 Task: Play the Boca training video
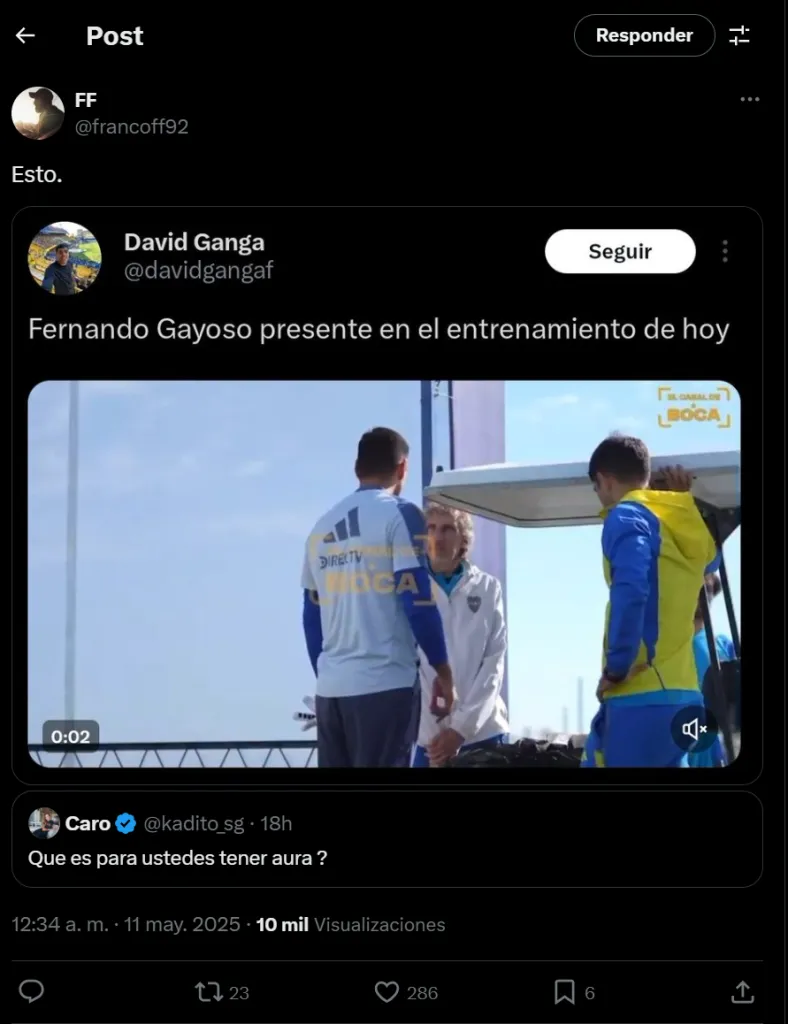pos(384,573)
